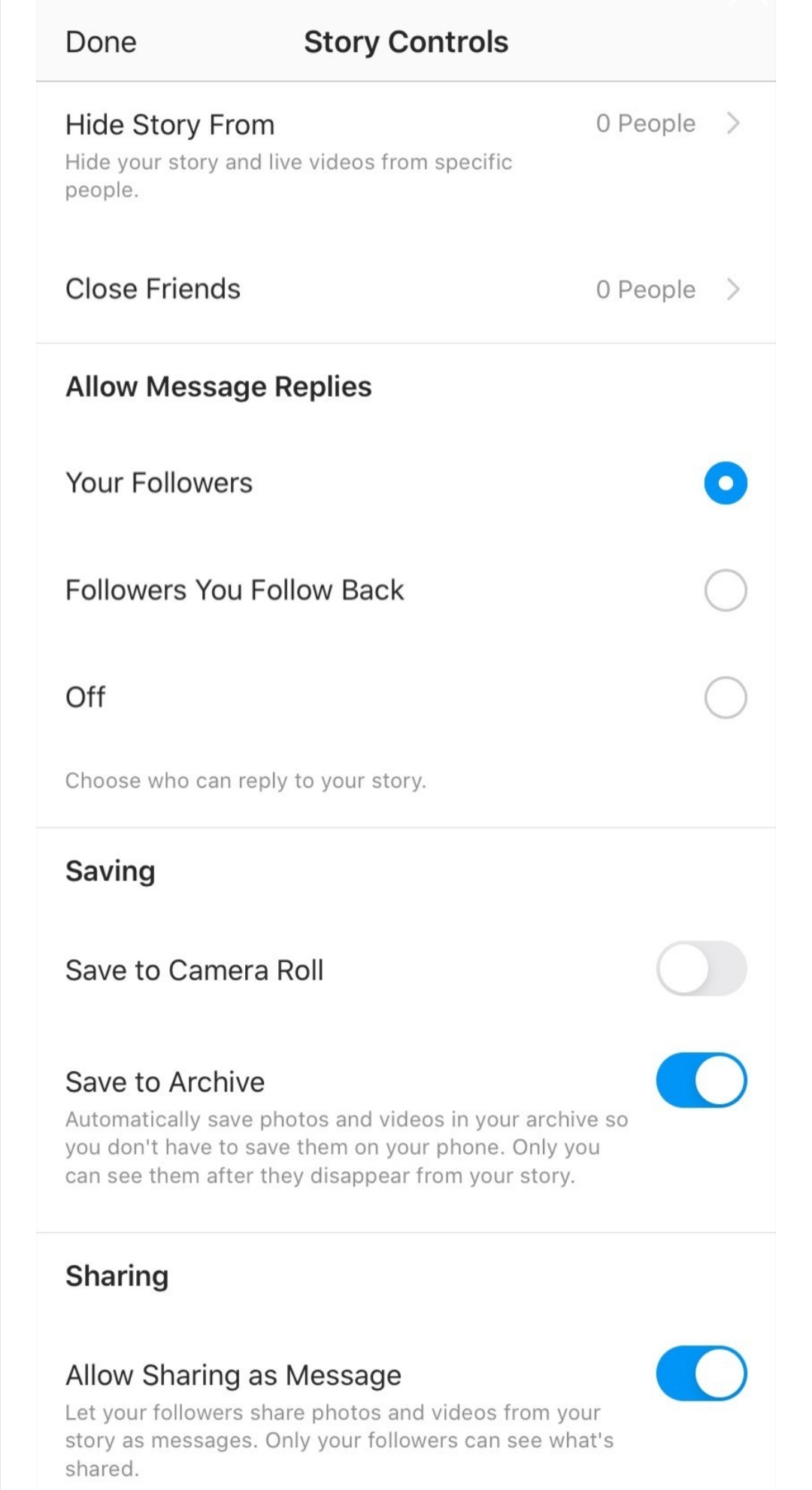Open the Close Friends list
812x1490 pixels.
[x=404, y=290]
